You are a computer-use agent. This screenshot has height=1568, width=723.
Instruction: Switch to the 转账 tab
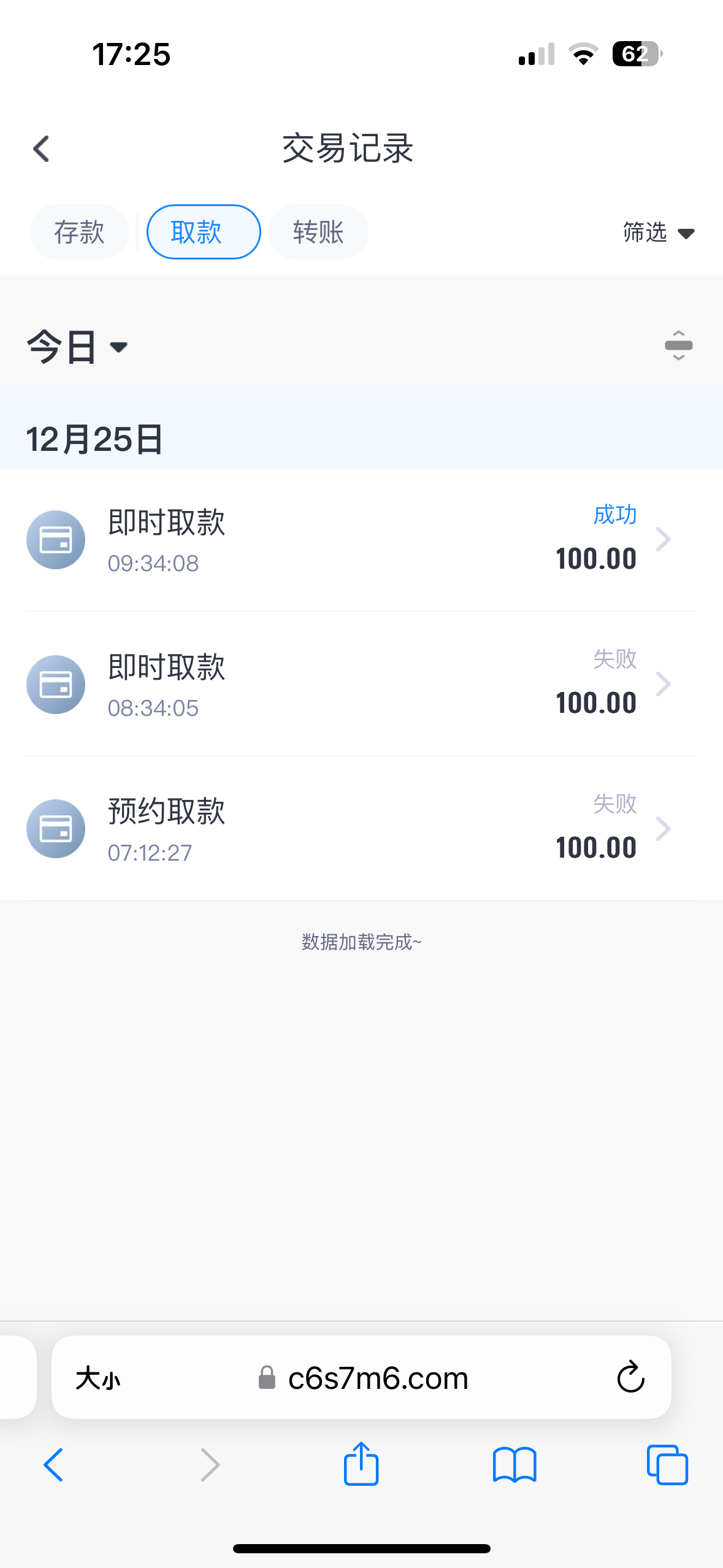(318, 233)
